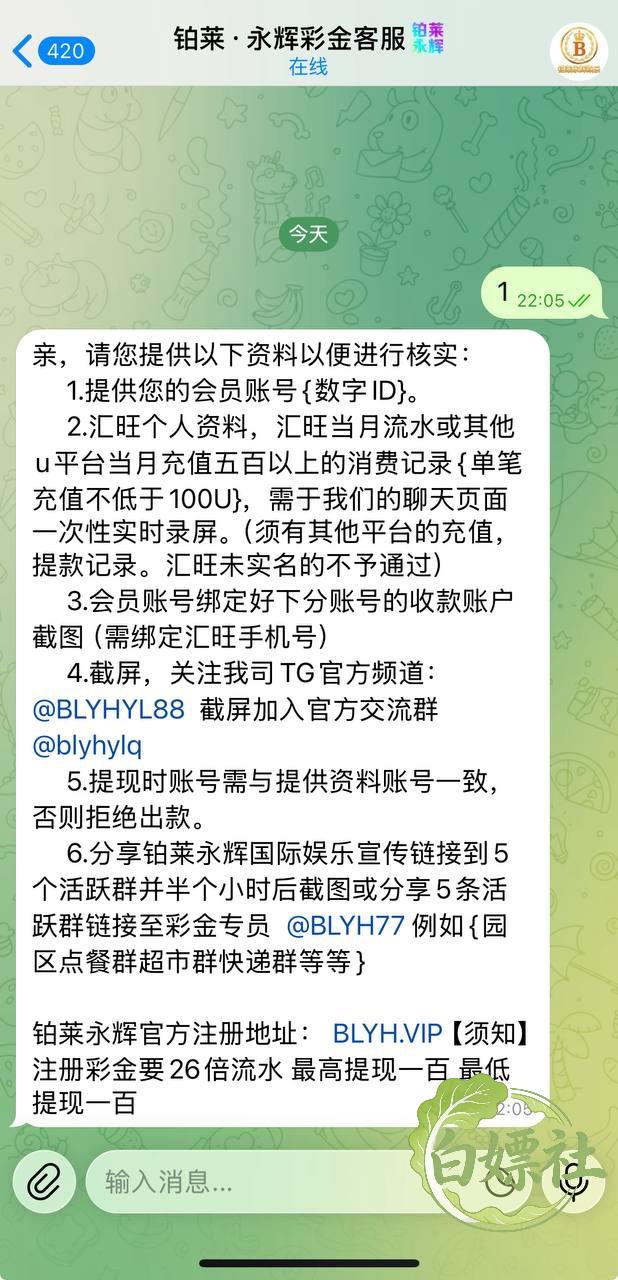
Task: Open the profile avatar at top right
Action: (578, 51)
